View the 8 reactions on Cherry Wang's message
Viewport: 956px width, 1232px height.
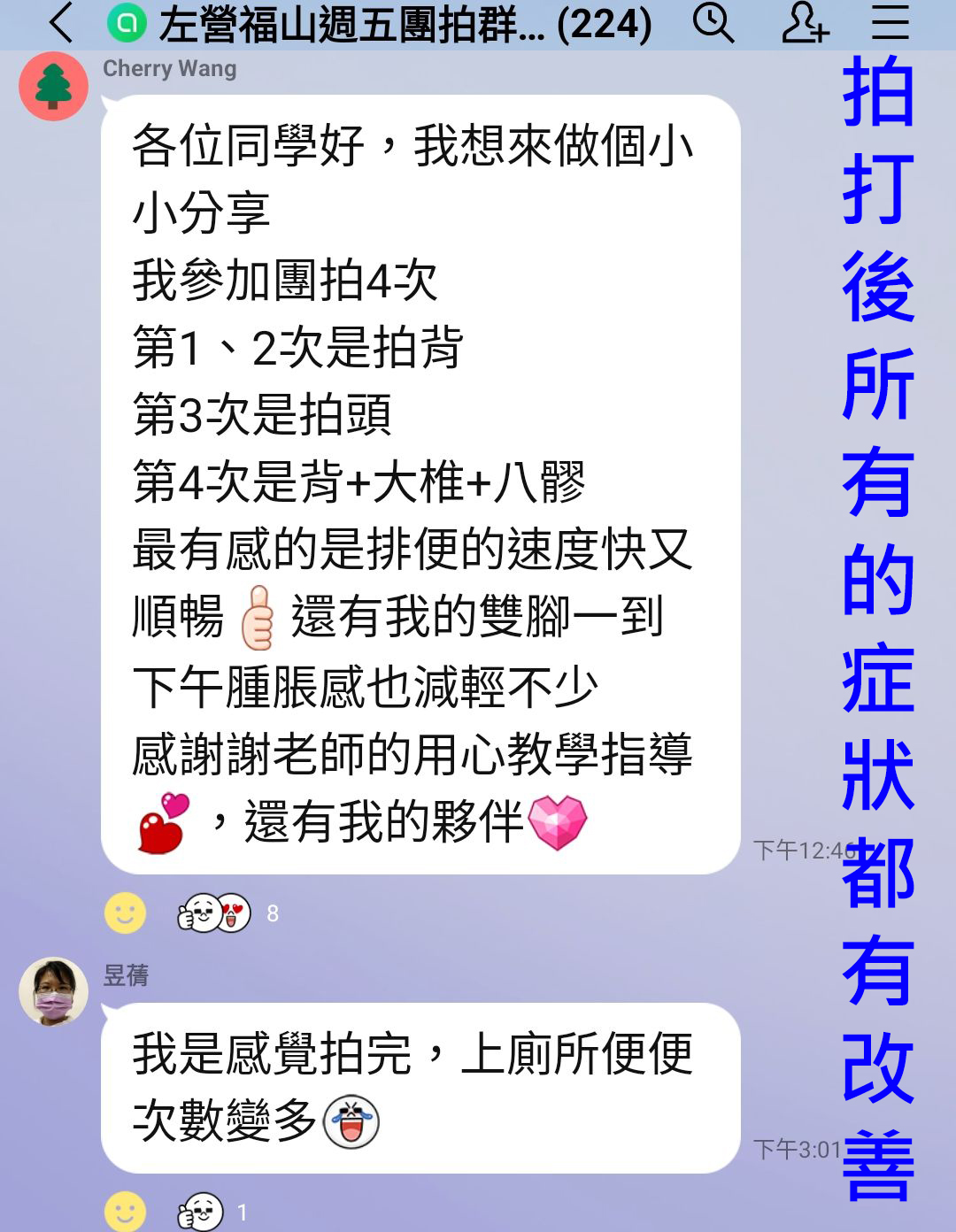coord(226,912)
